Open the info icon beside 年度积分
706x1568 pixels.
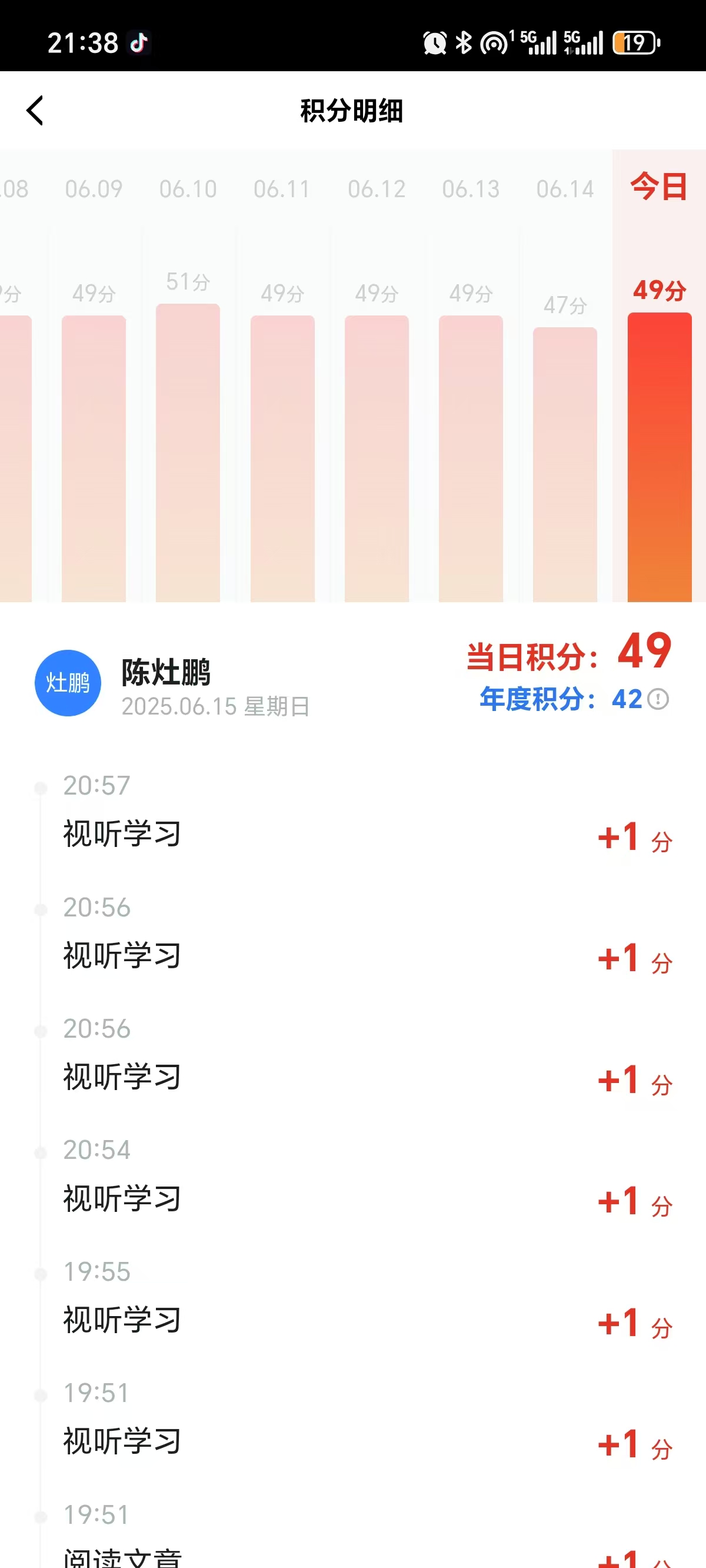658,699
